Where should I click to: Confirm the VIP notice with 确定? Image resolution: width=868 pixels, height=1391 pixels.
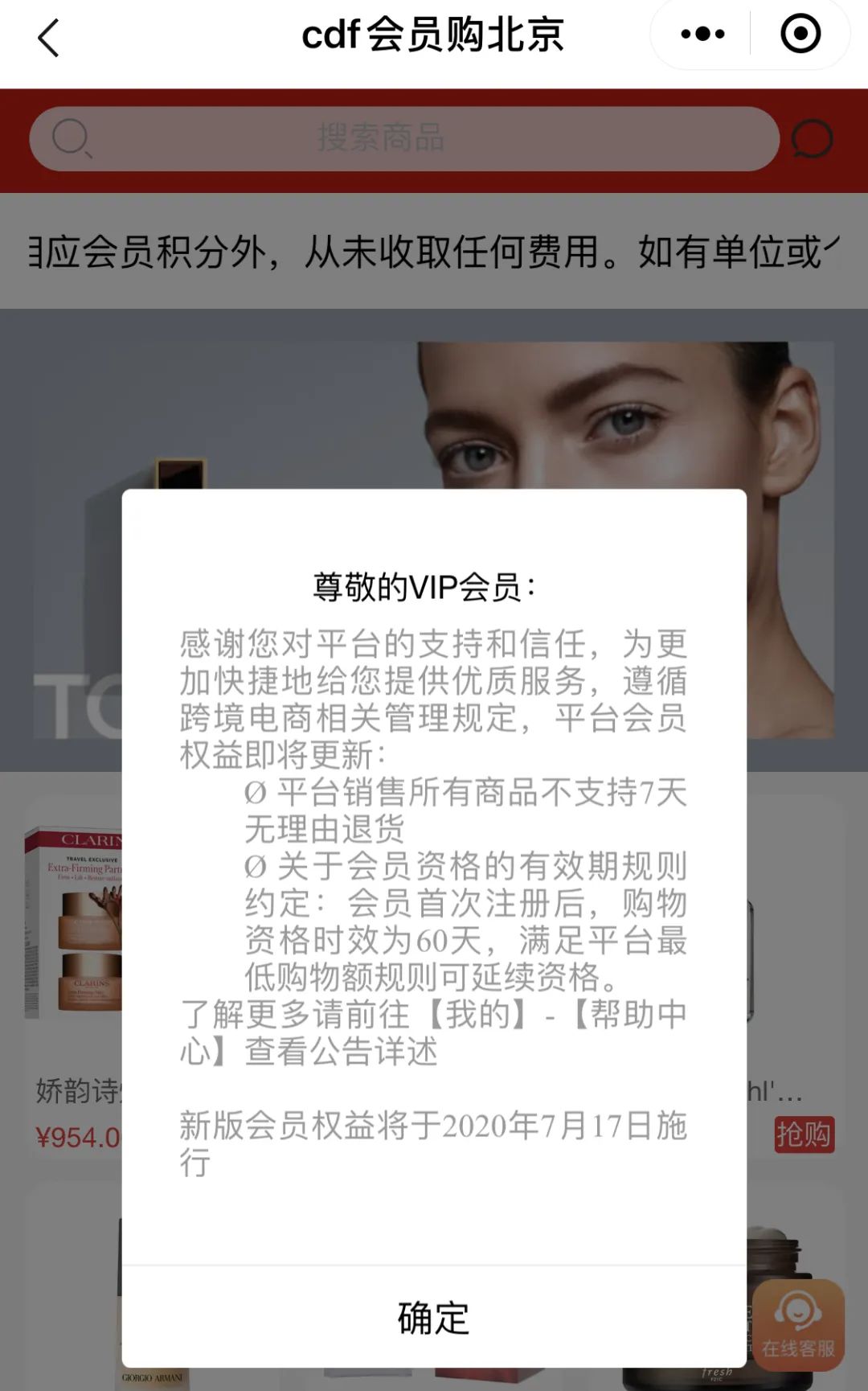click(433, 1317)
